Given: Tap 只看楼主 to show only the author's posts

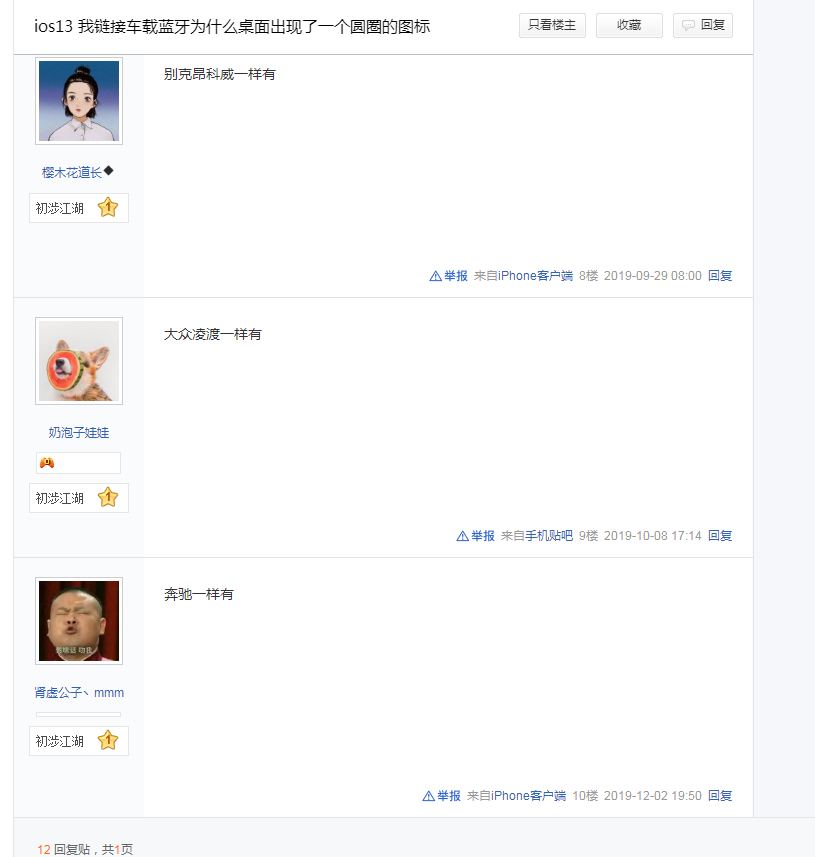Looking at the screenshot, I should coord(552,25).
